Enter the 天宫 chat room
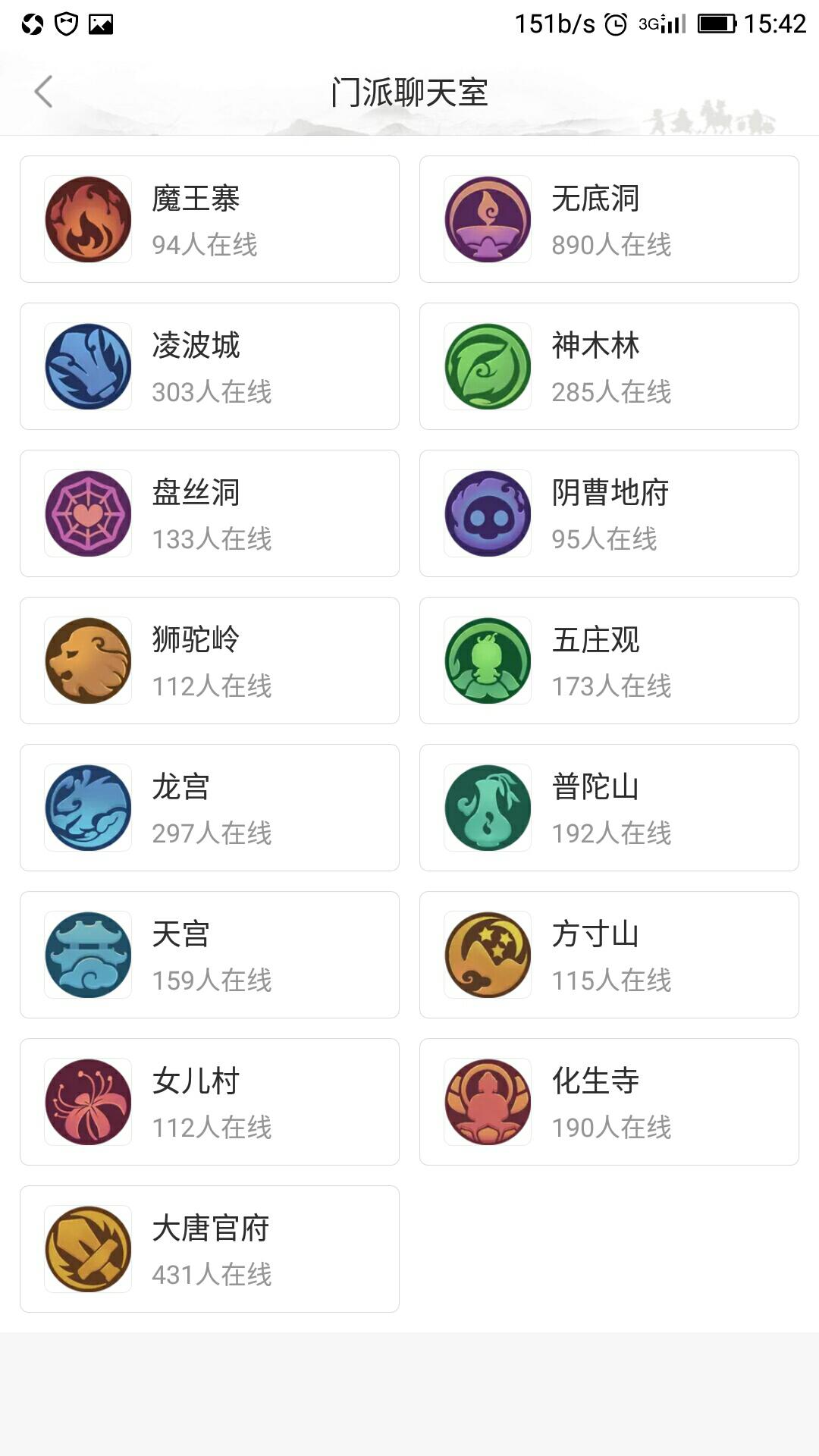Viewport: 819px width, 1456px height. coord(209,955)
